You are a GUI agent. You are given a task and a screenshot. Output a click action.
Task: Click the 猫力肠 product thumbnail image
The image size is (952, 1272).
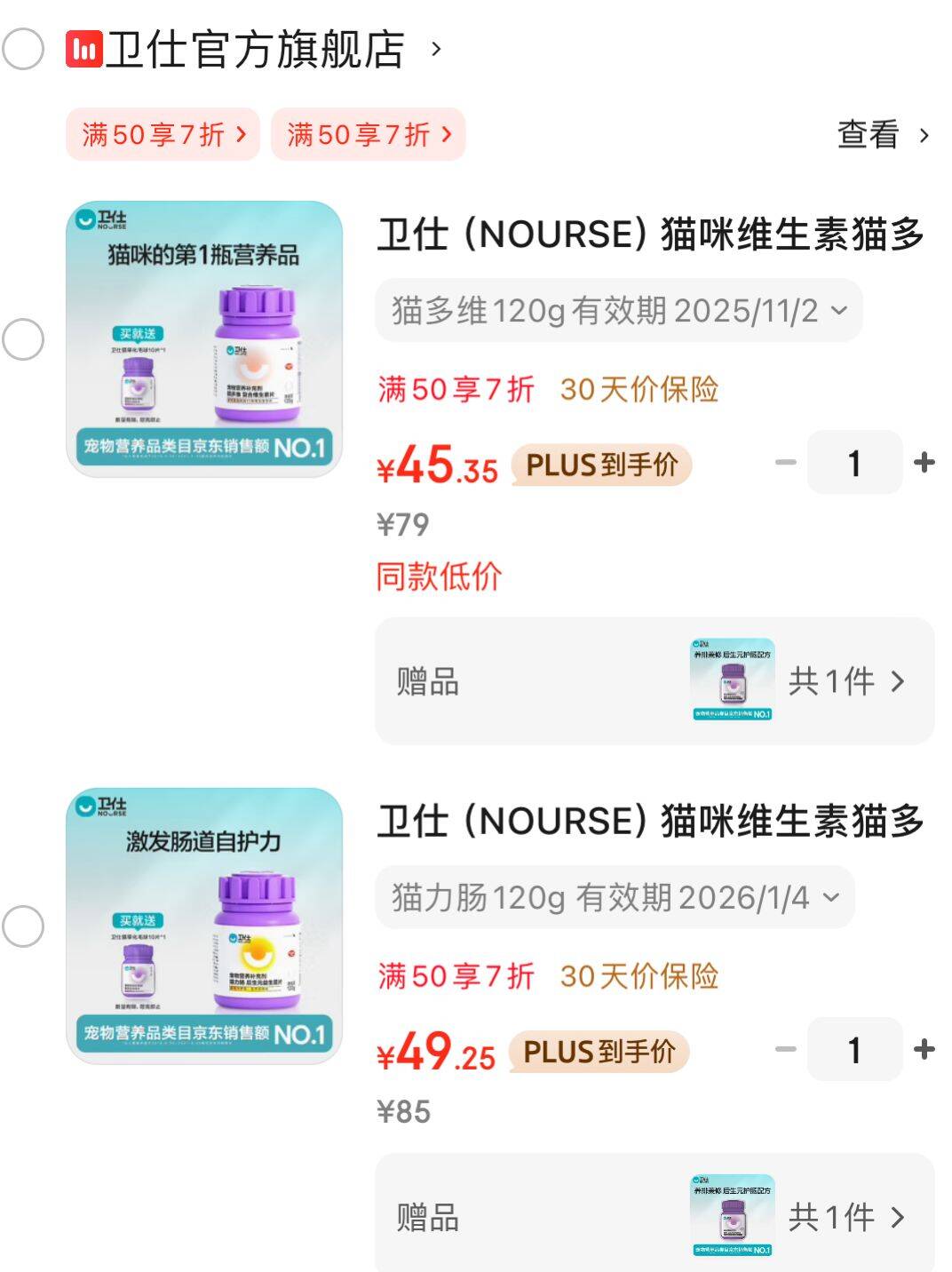[x=206, y=924]
